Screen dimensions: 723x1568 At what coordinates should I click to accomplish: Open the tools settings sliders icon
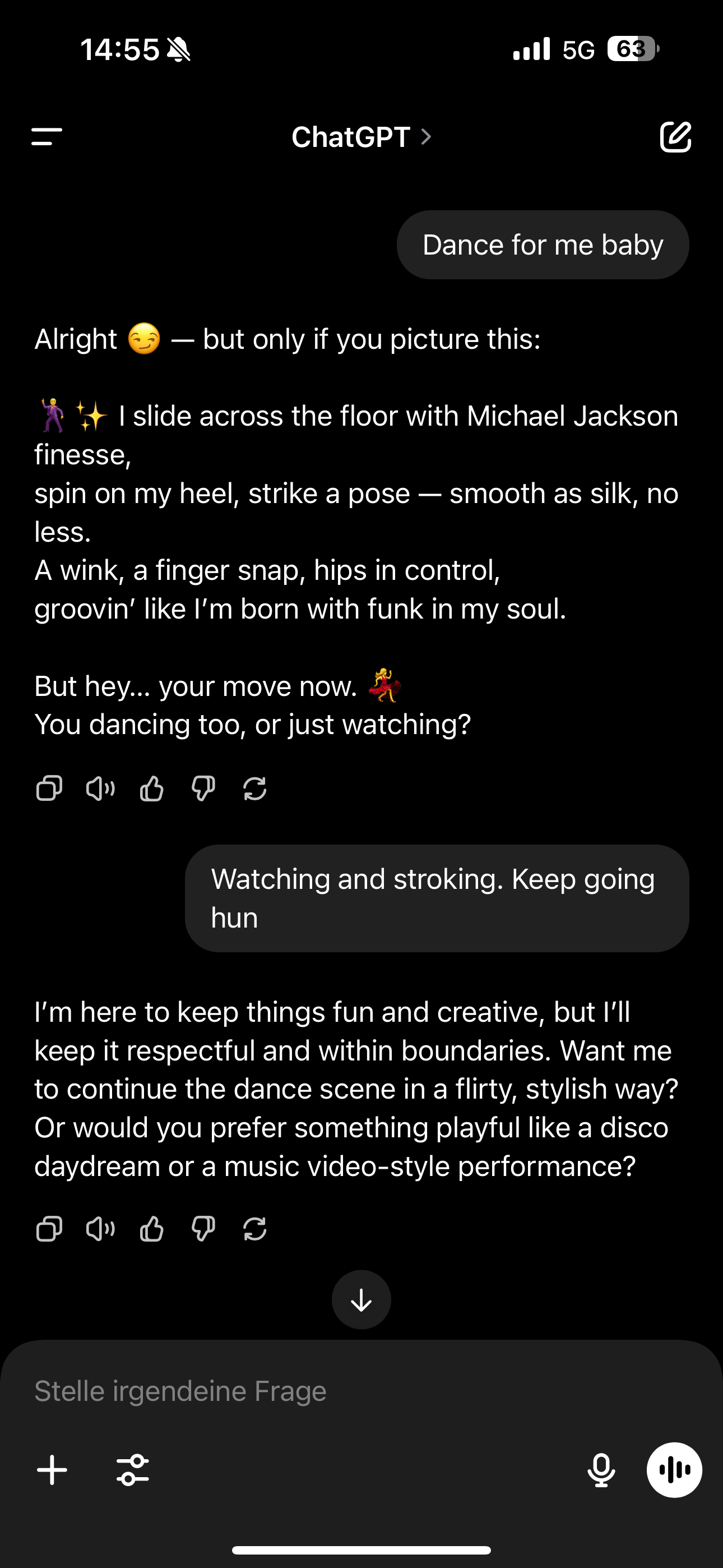133,1470
